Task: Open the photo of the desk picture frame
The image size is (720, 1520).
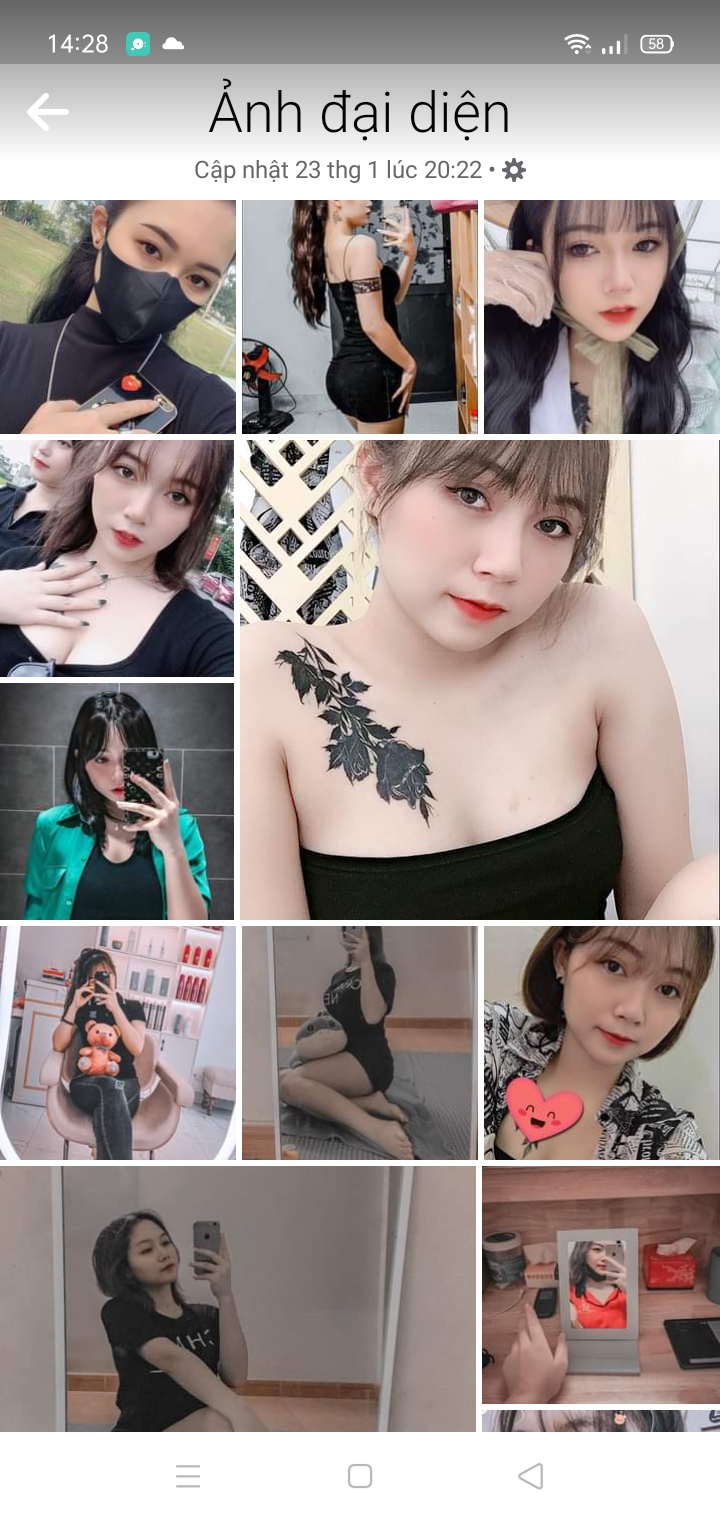Action: (x=601, y=1284)
